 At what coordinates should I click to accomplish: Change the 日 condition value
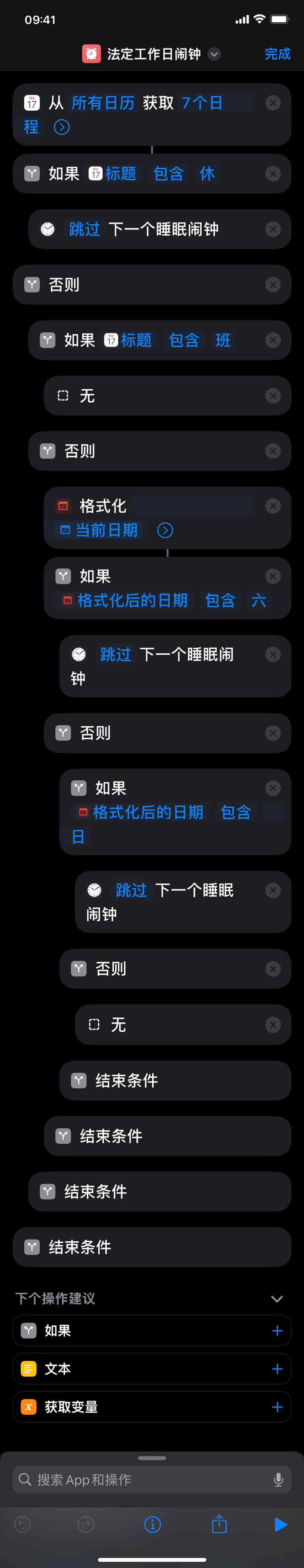pos(78,837)
